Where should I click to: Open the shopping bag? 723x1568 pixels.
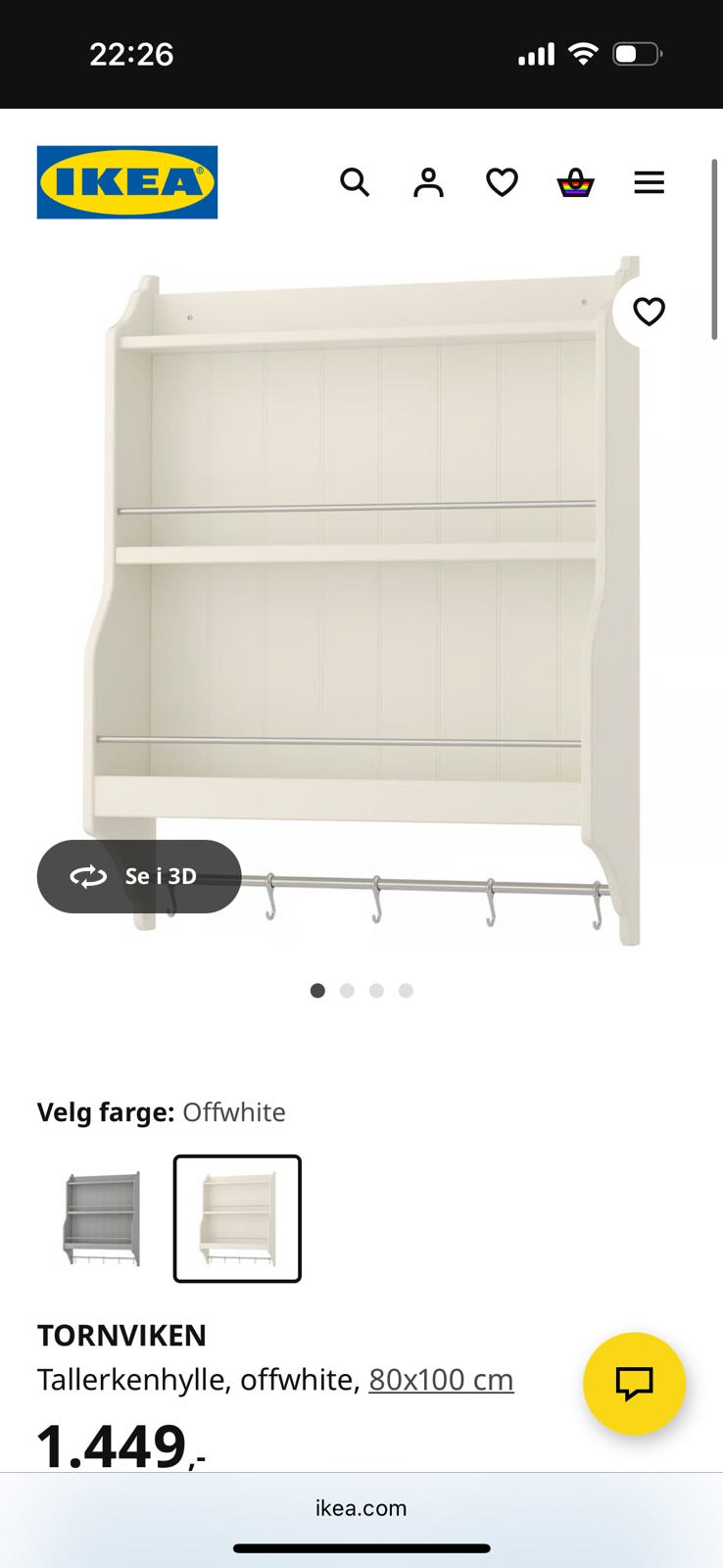(575, 182)
